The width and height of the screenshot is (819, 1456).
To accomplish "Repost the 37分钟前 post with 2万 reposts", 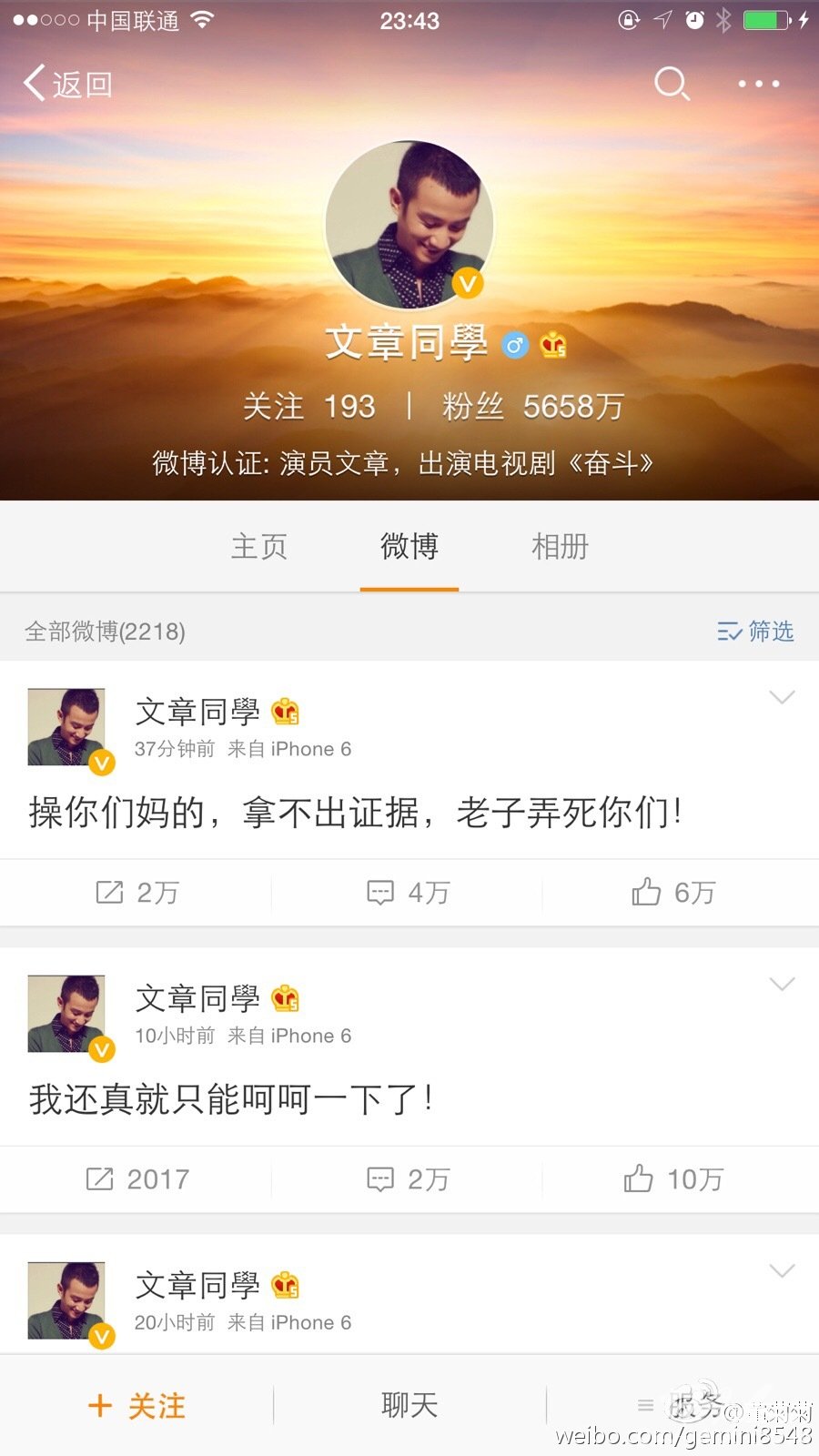I will tap(136, 893).
